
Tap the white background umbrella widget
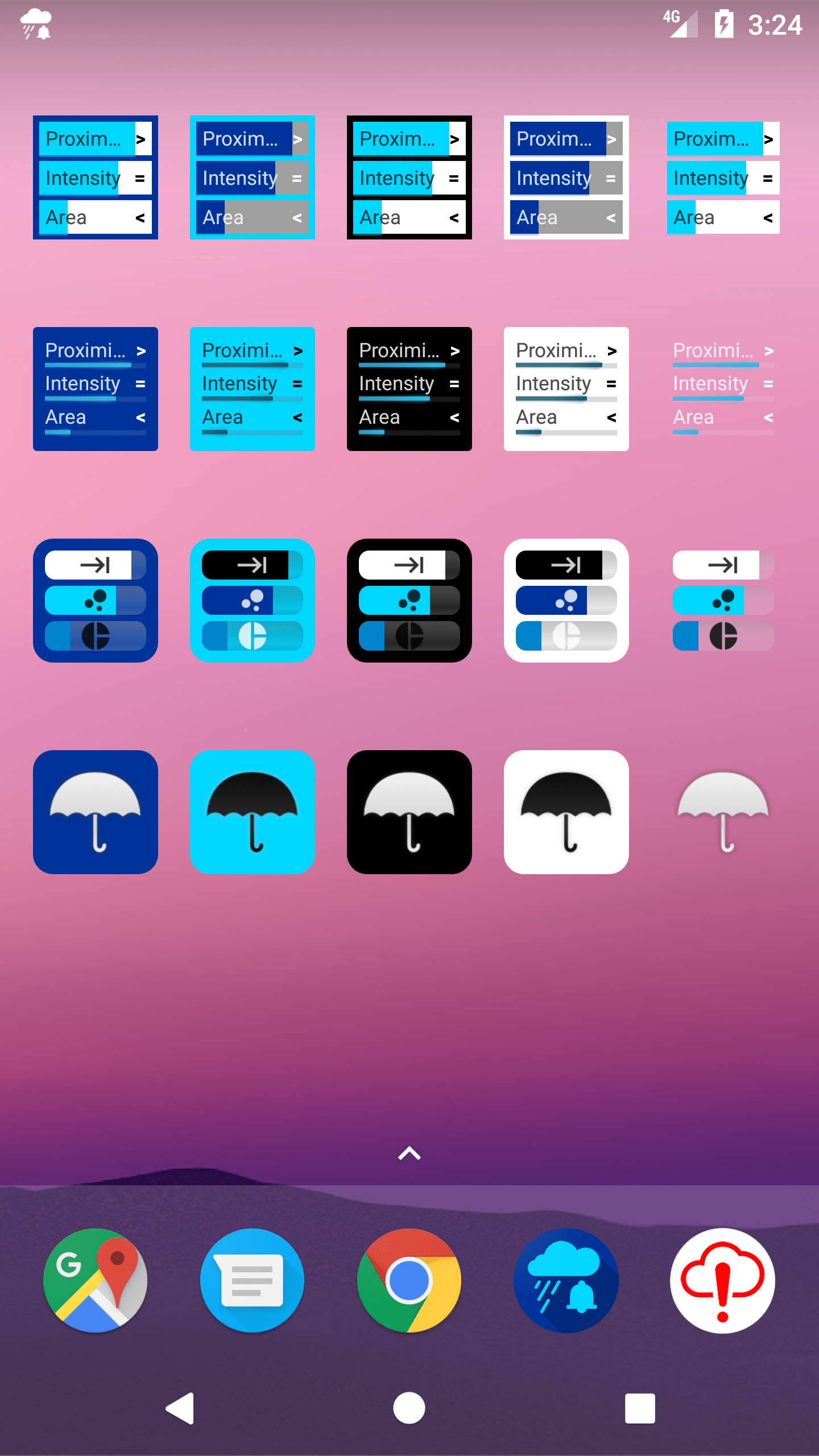click(566, 812)
